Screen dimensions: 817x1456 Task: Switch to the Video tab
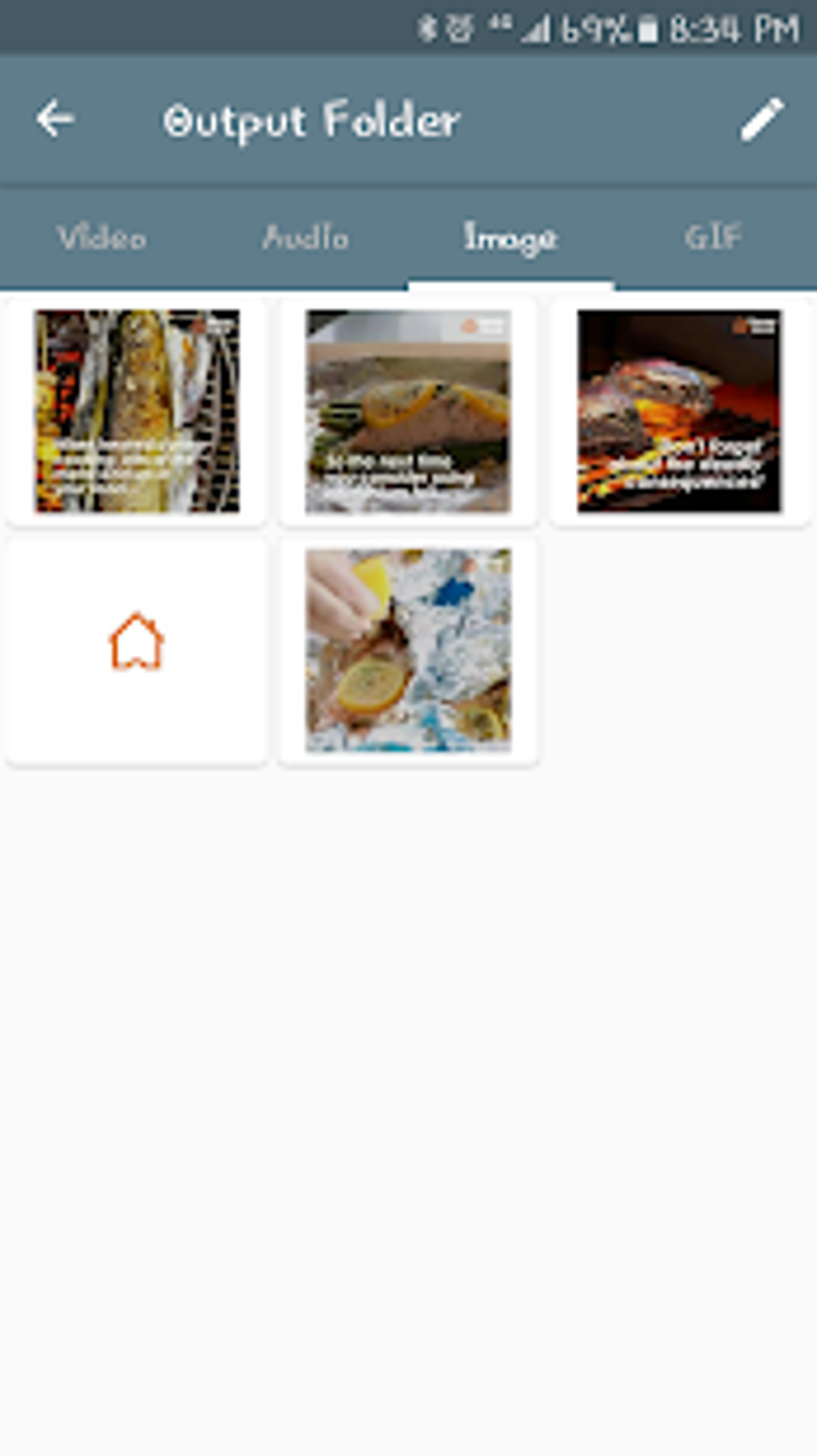[x=103, y=237]
